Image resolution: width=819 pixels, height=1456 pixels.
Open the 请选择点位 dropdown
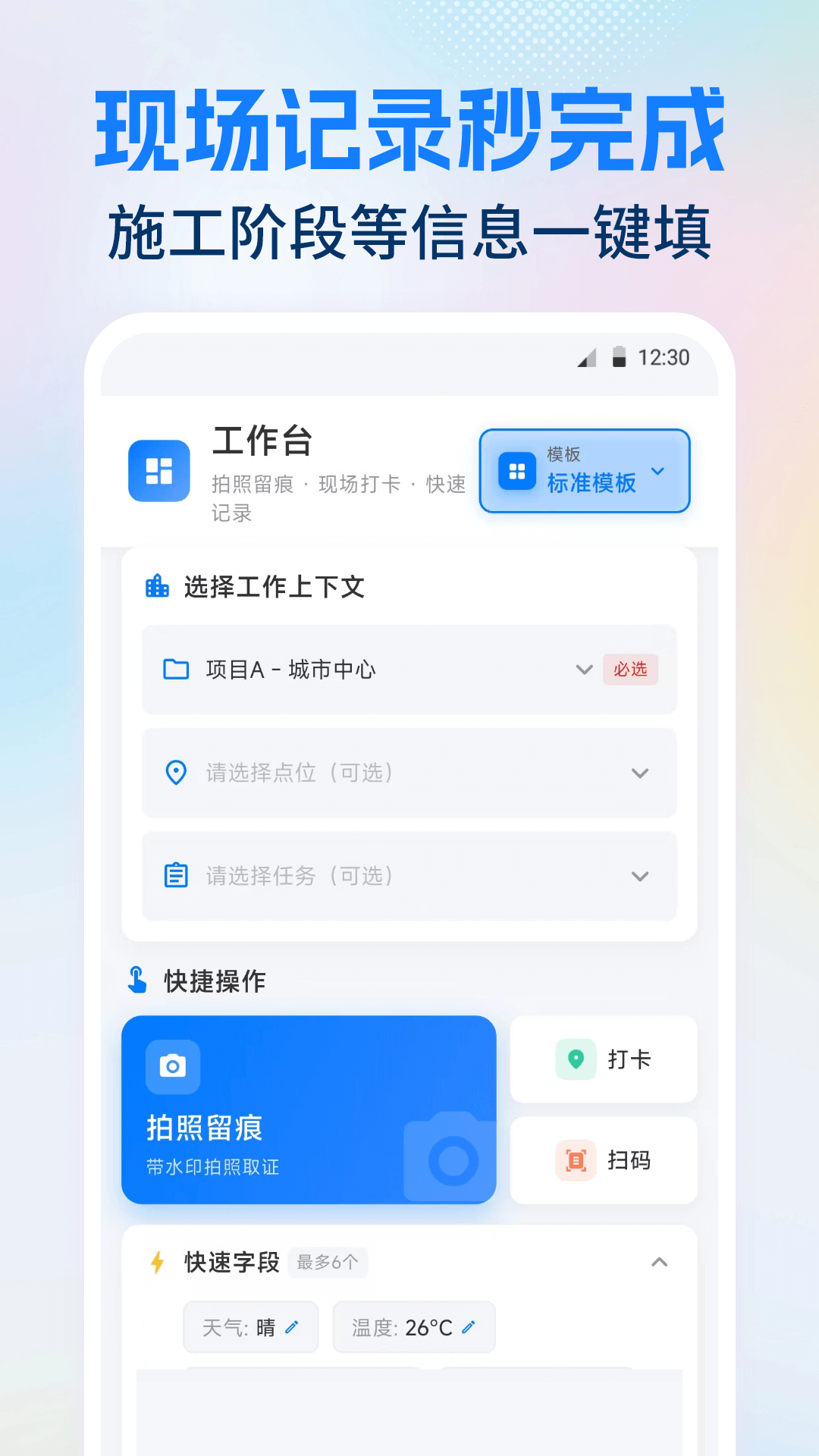[641, 773]
